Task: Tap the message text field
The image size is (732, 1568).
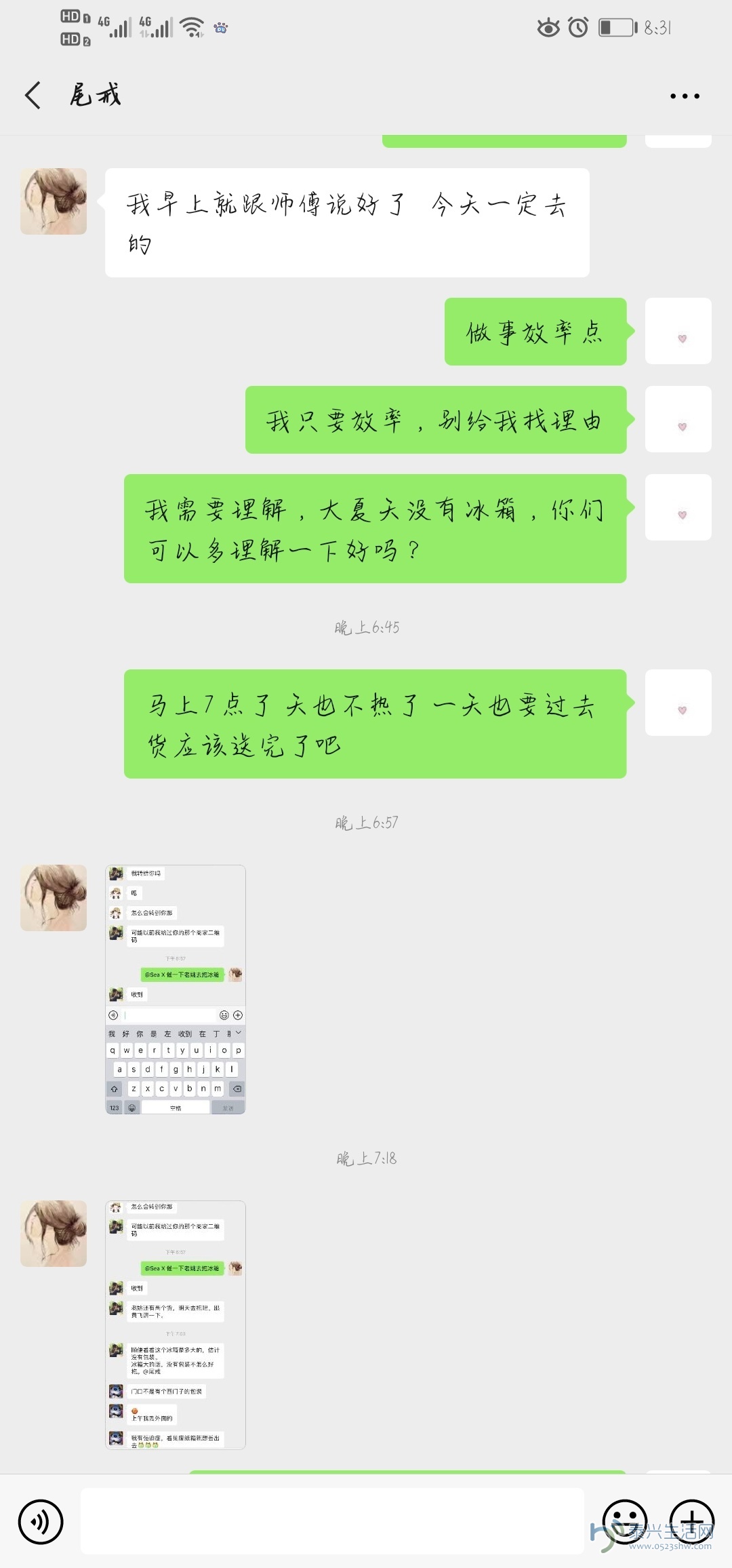Action: [332, 1521]
